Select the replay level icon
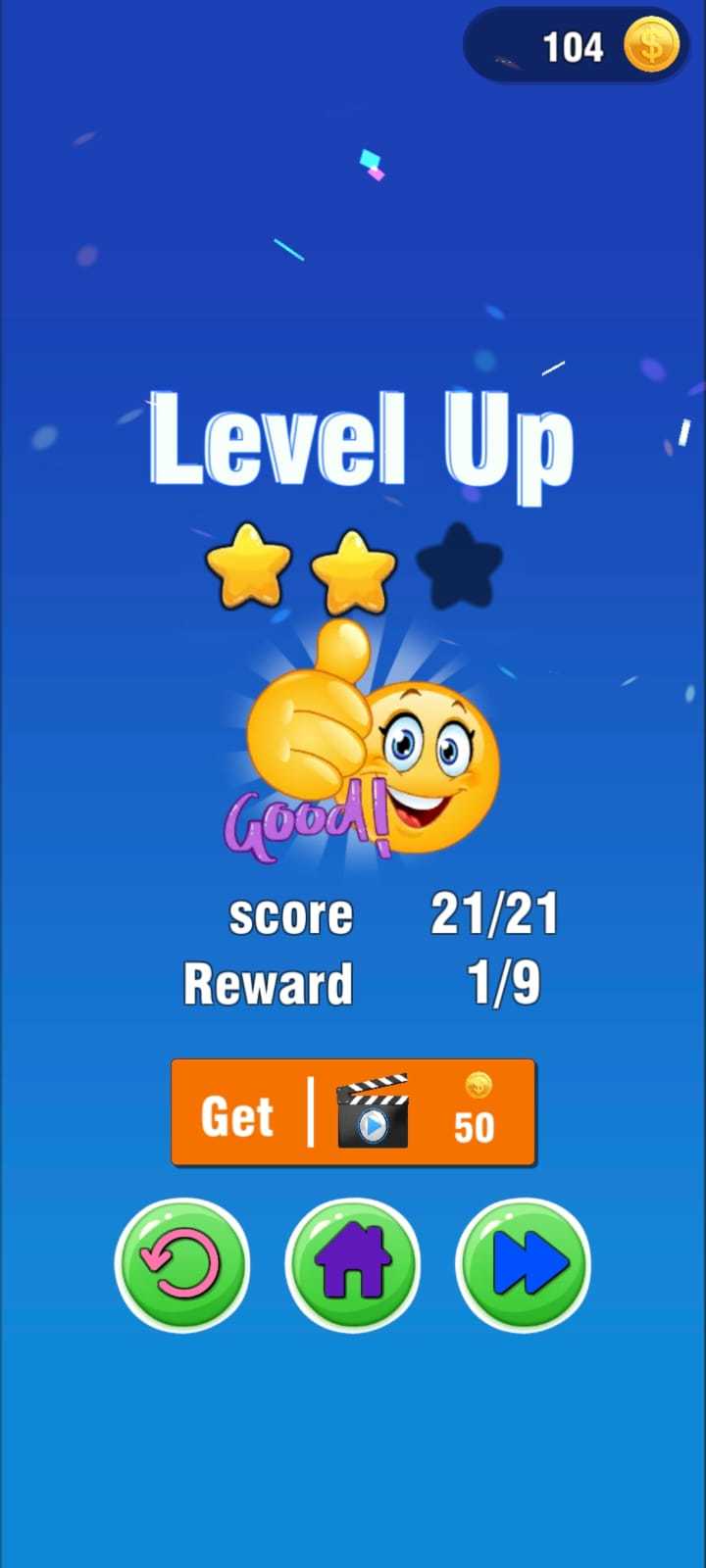This screenshot has width=706, height=1568. click(x=181, y=1265)
